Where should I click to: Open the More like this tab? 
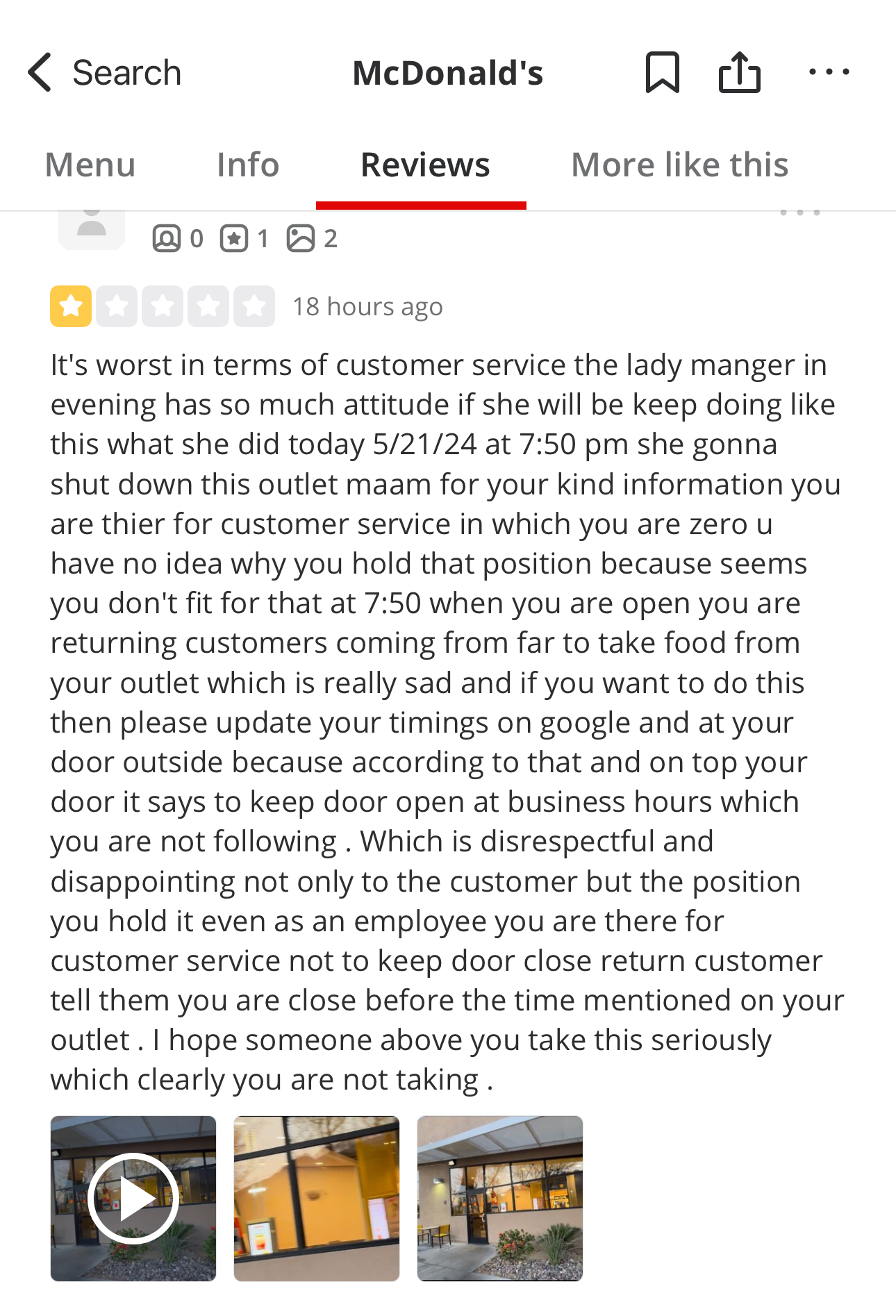click(679, 165)
